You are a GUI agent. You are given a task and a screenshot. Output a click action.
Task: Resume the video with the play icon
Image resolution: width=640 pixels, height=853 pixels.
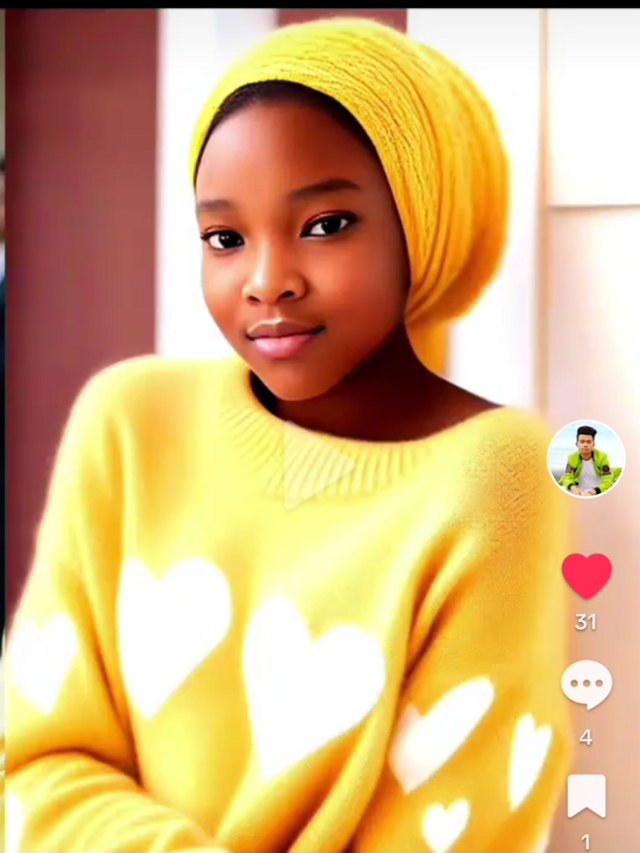(x=318, y=465)
